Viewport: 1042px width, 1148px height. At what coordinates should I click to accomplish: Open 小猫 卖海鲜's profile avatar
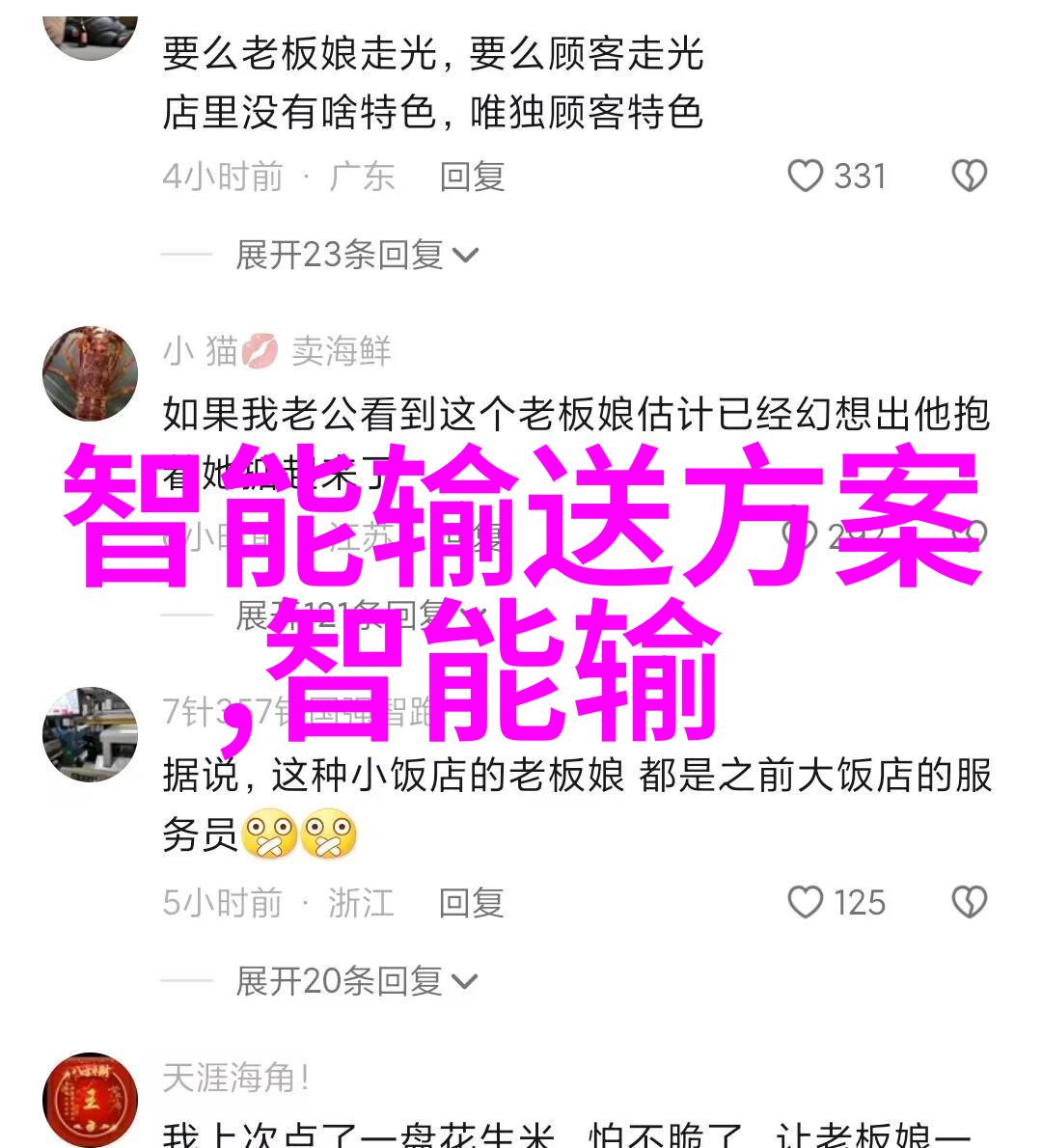tap(90, 374)
